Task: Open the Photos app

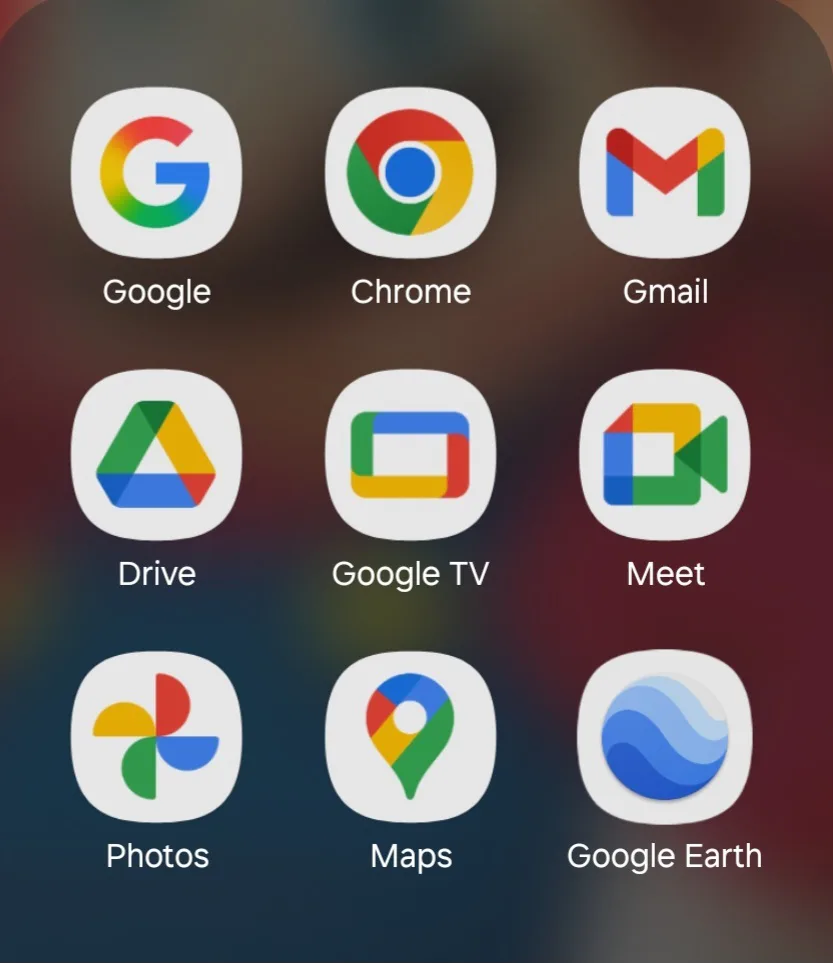Action: click(x=156, y=736)
